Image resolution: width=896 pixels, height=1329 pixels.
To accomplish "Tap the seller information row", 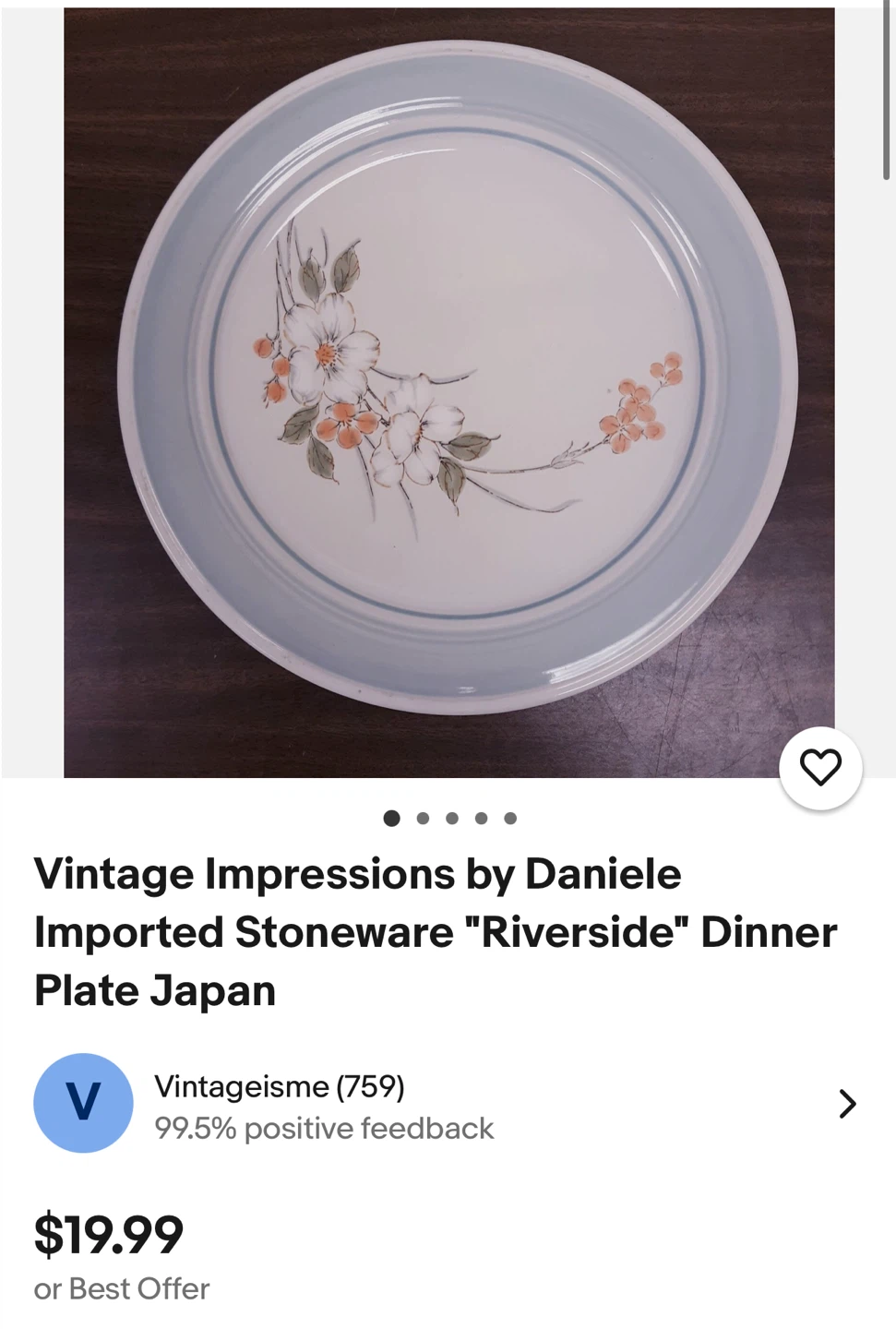I will [x=443, y=1103].
